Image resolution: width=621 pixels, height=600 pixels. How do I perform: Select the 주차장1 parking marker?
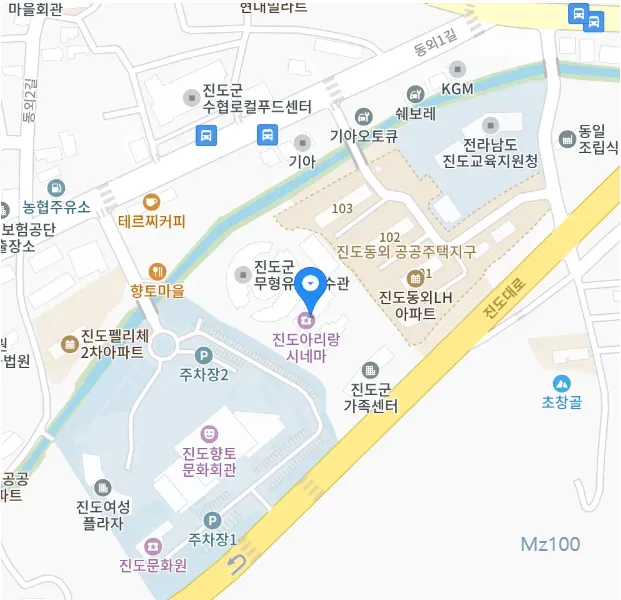211,520
